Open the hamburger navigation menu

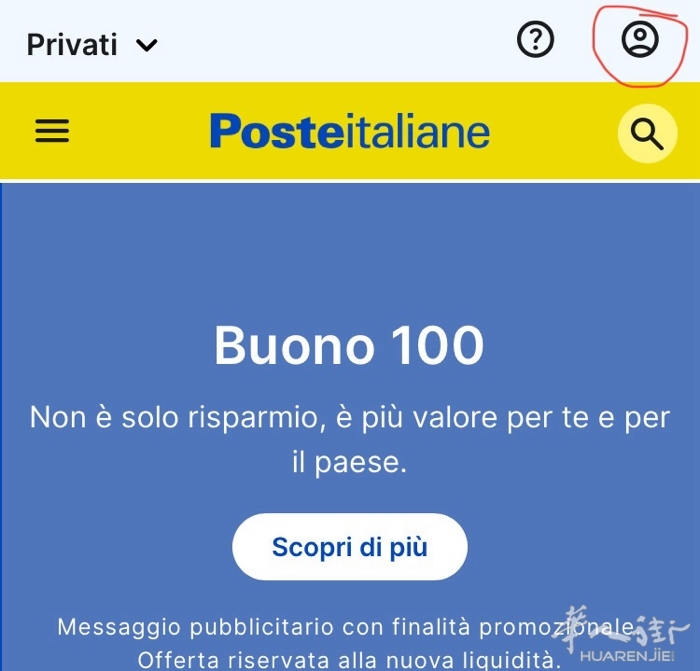[x=52, y=132]
